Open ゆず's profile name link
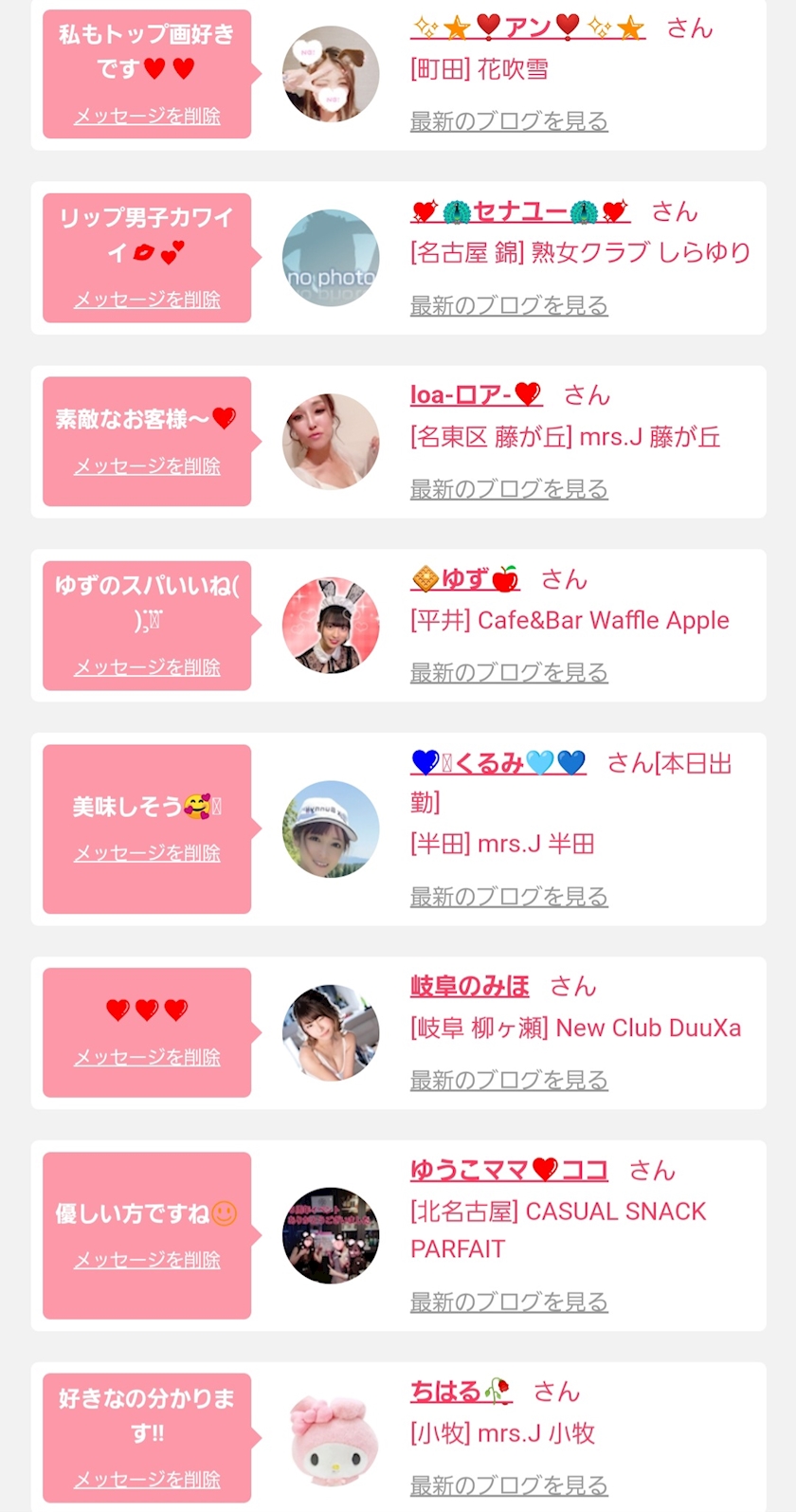The height and width of the screenshot is (1512, 796). tap(464, 578)
